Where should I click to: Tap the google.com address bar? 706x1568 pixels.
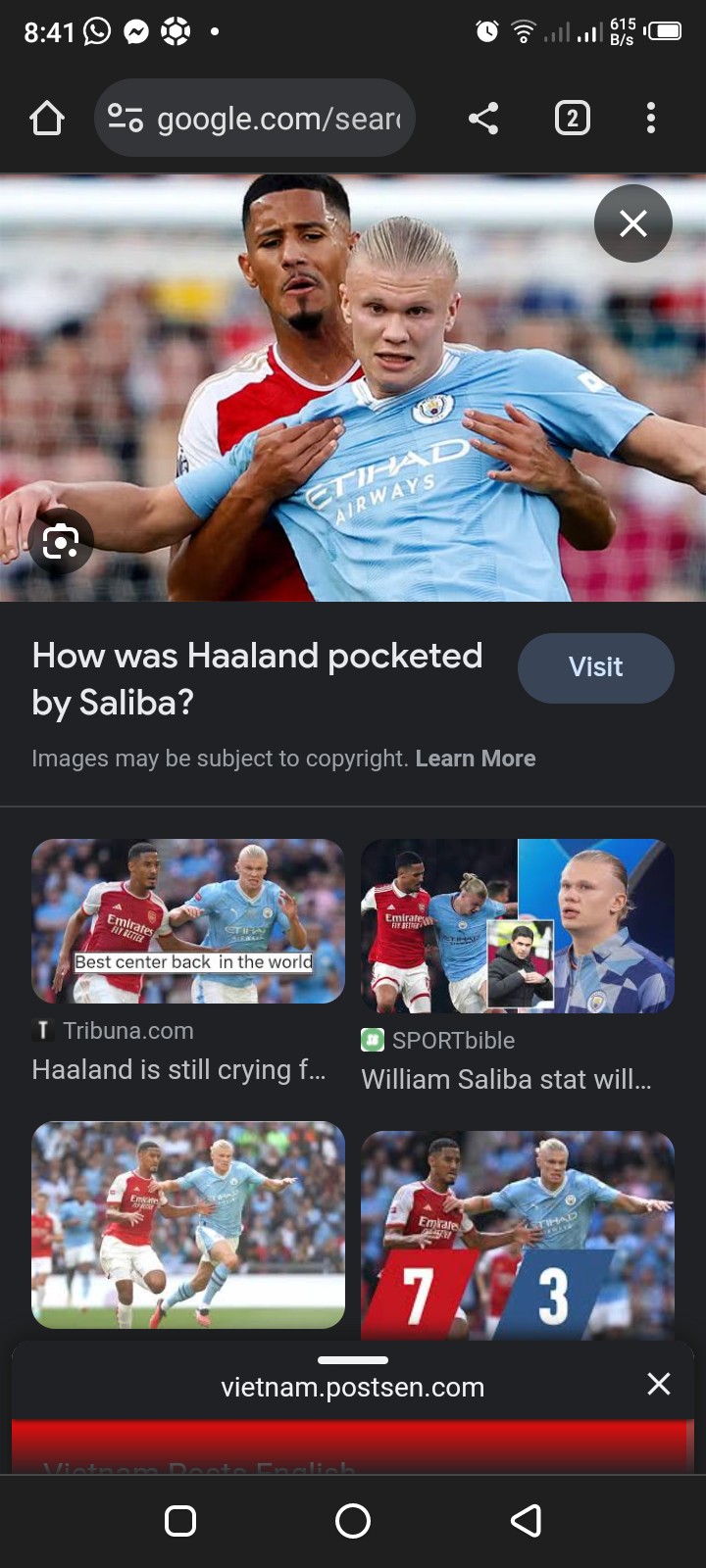coord(255,119)
